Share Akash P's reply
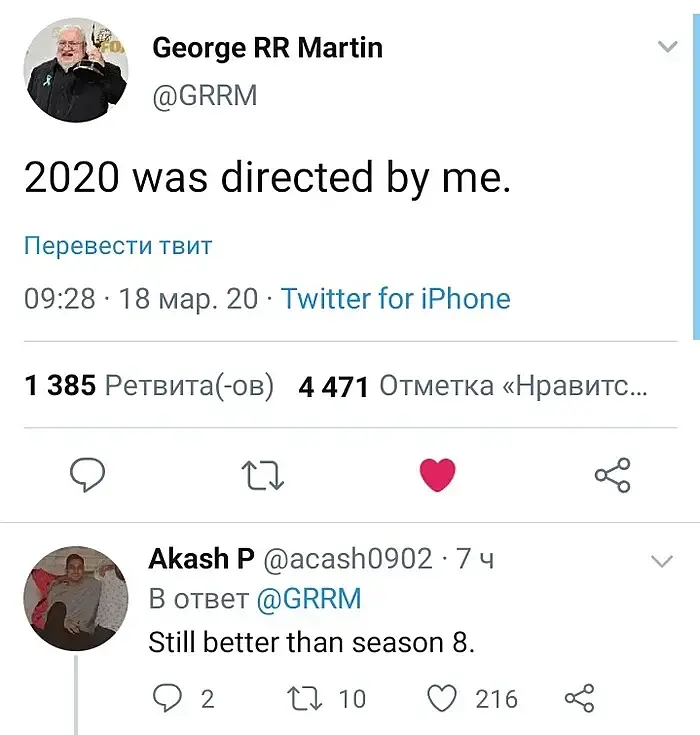The image size is (700, 735). point(580,698)
